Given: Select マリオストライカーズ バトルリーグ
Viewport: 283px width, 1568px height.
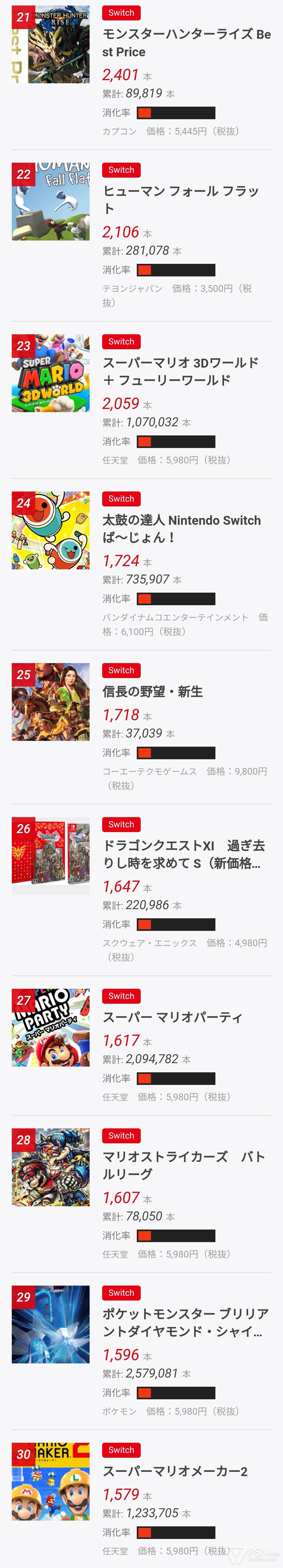Looking at the screenshot, I should 183,1165.
